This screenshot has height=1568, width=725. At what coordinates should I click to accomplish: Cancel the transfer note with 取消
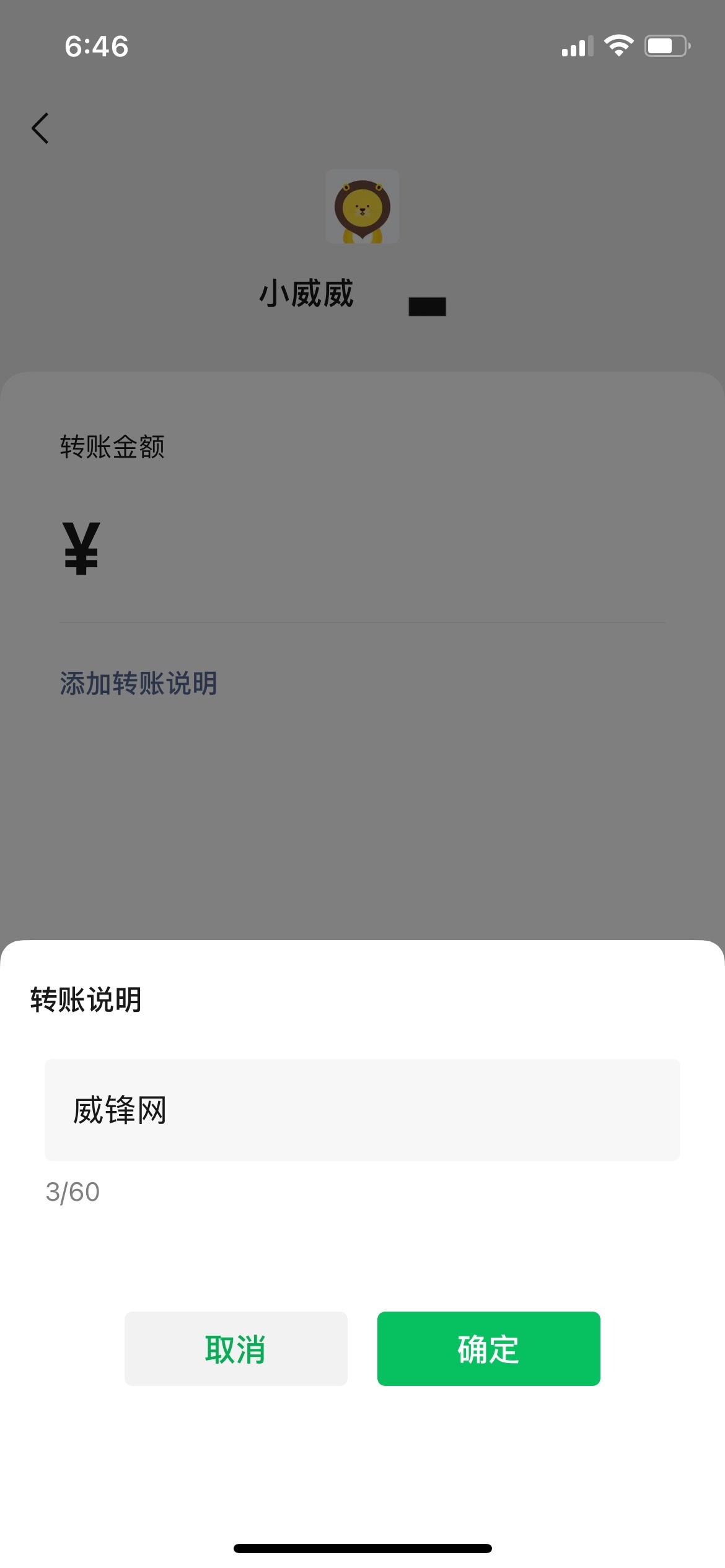(x=235, y=1348)
